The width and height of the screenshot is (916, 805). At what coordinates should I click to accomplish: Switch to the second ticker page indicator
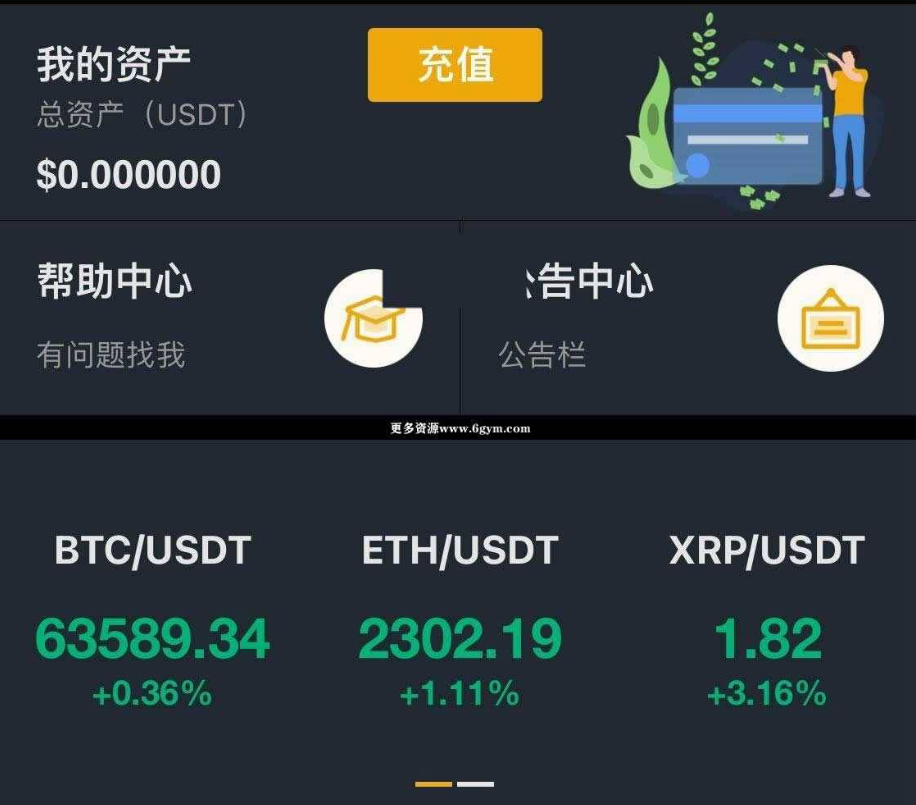(476, 784)
